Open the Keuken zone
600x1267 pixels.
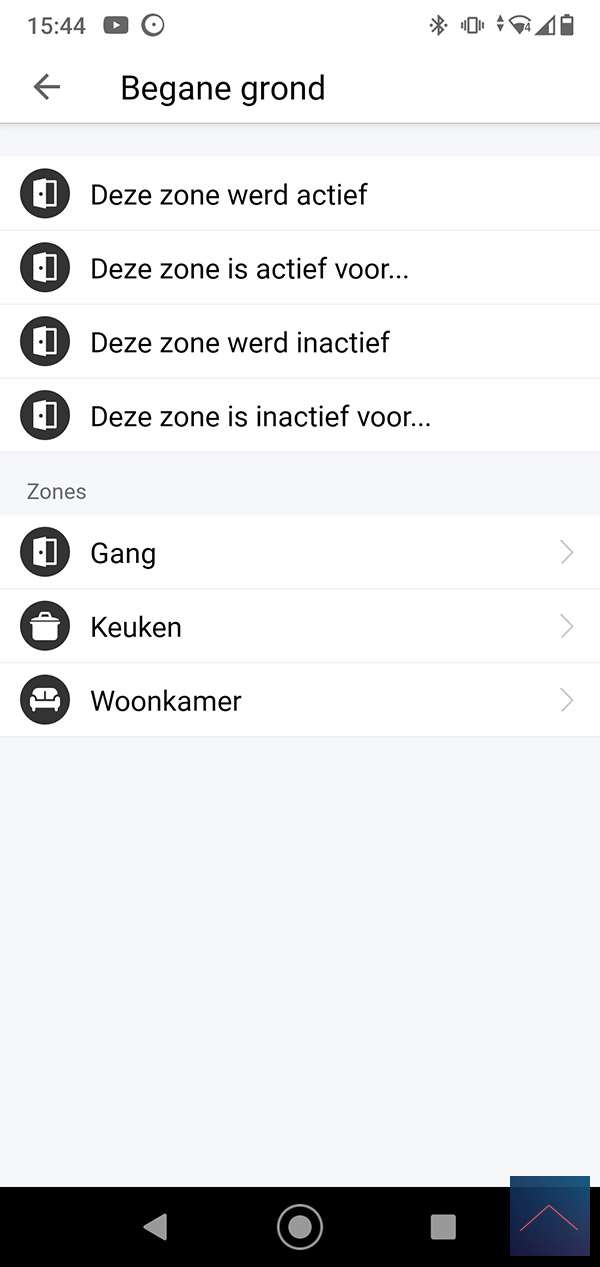299,626
